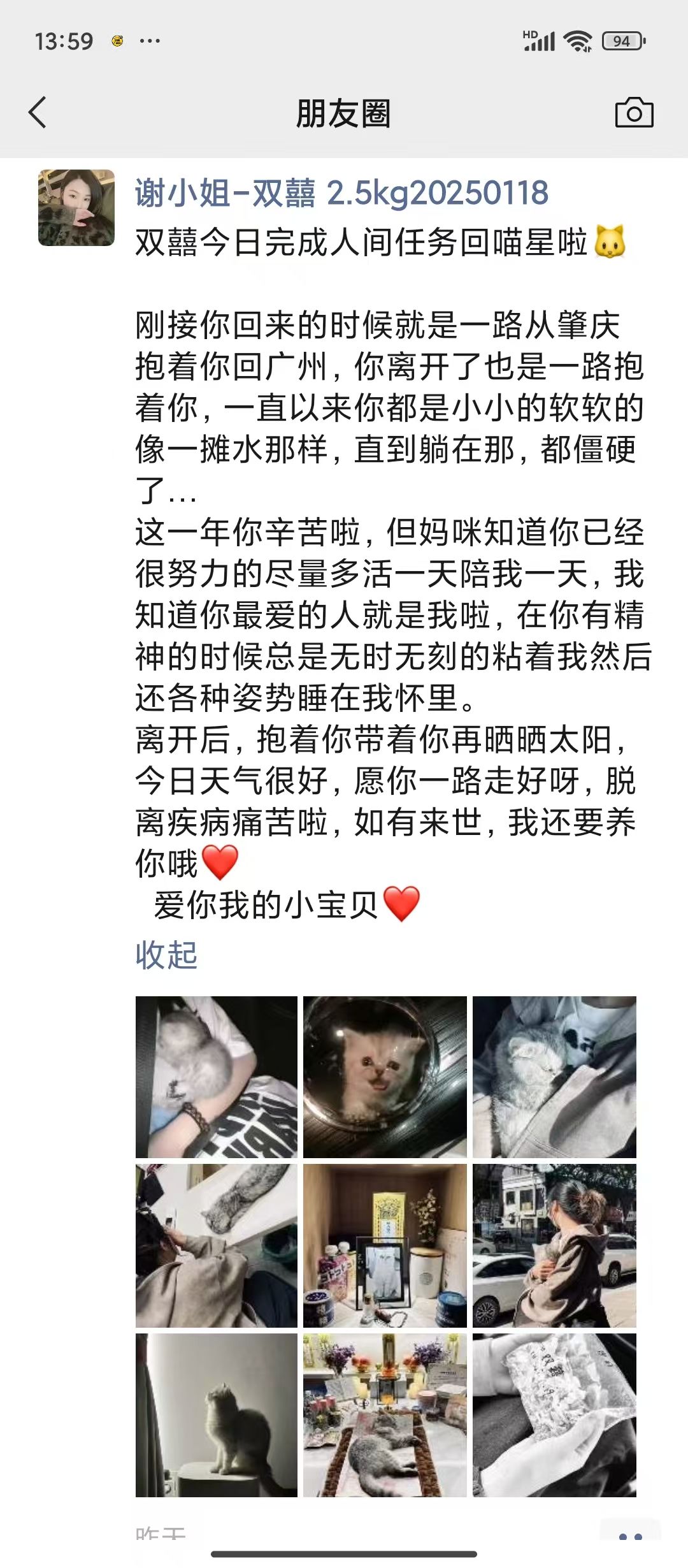Open the photo of the cat tattoo drawing
This screenshot has height=1568, width=688.
click(217, 1245)
